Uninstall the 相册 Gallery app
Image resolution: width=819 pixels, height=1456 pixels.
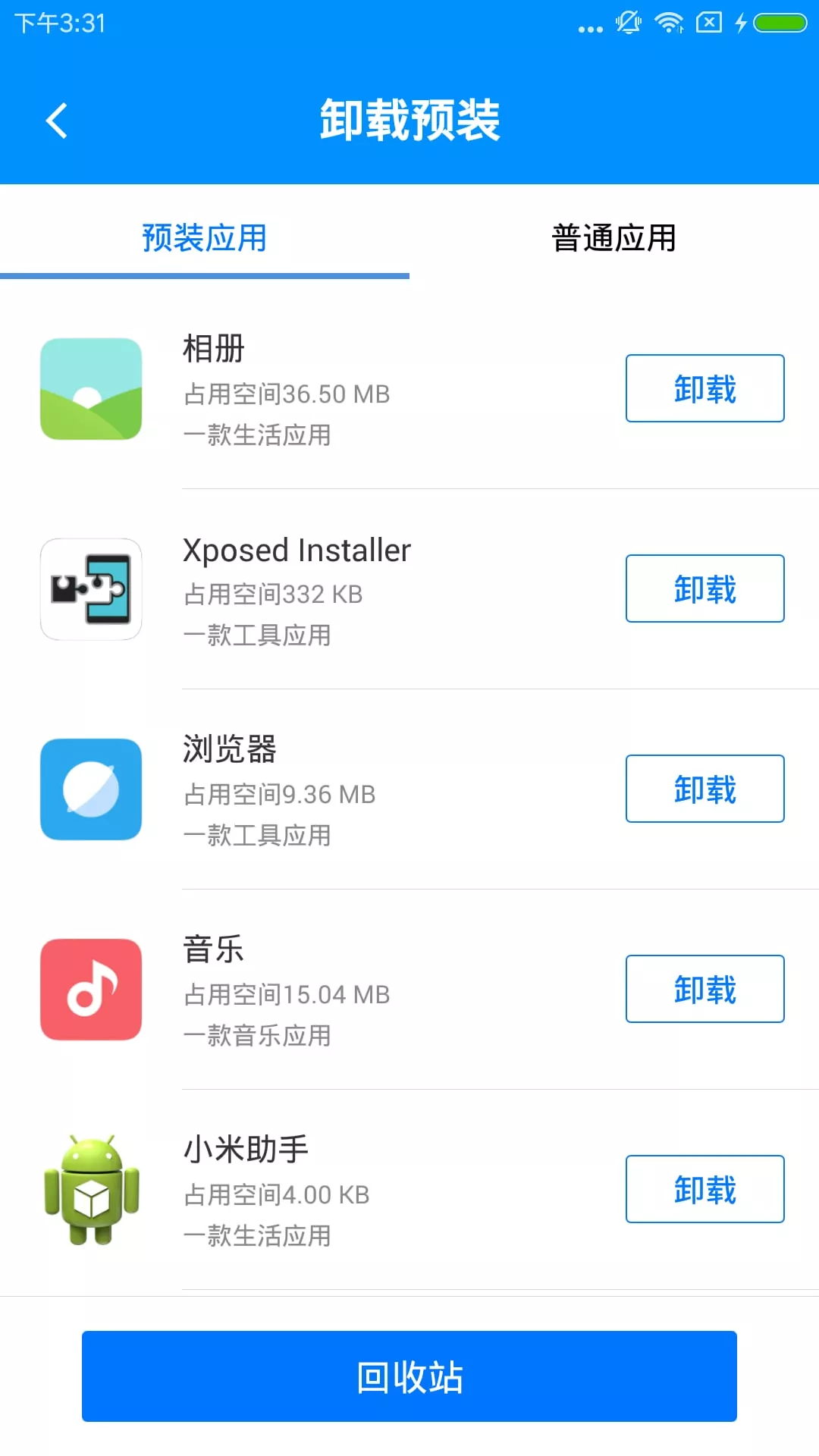704,388
